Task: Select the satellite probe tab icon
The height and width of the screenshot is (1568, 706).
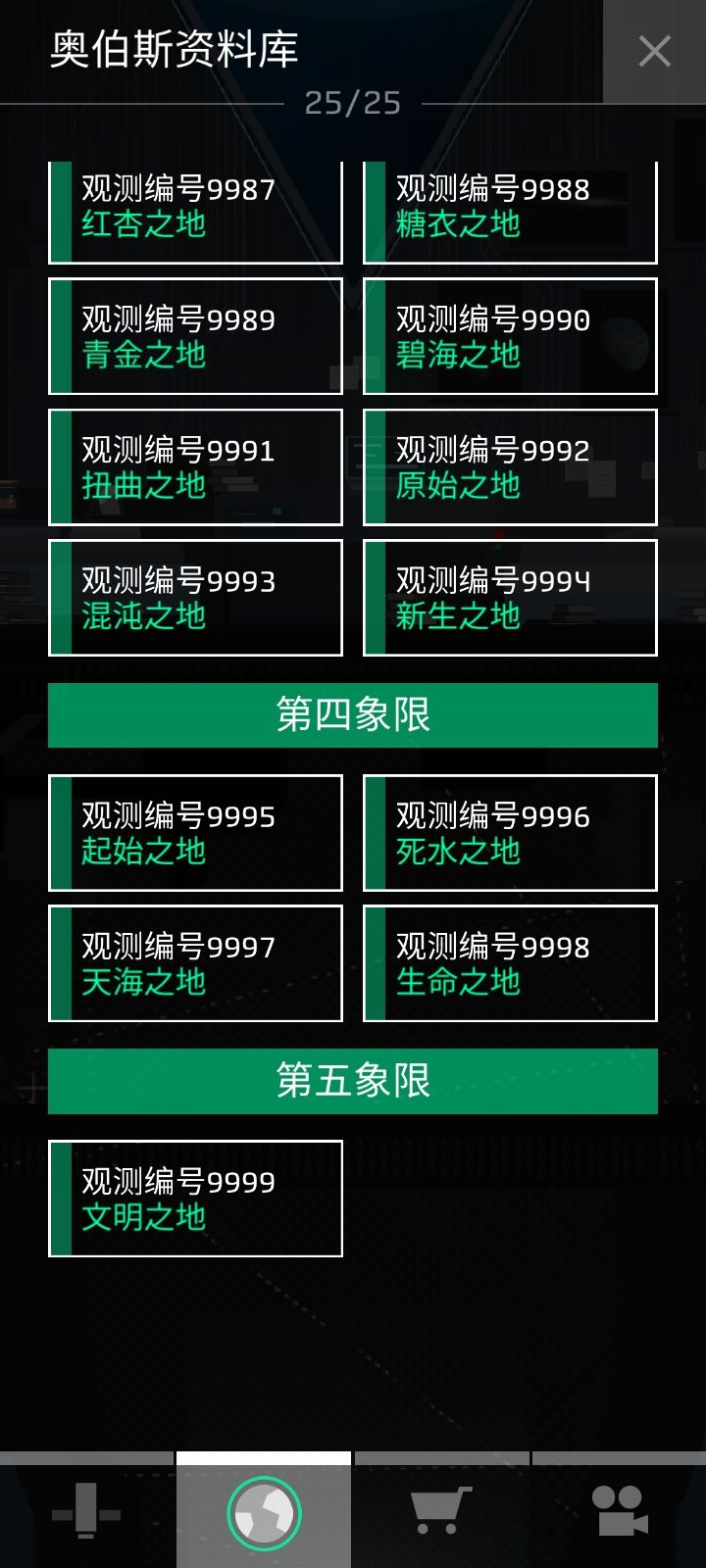Action: point(88,1514)
